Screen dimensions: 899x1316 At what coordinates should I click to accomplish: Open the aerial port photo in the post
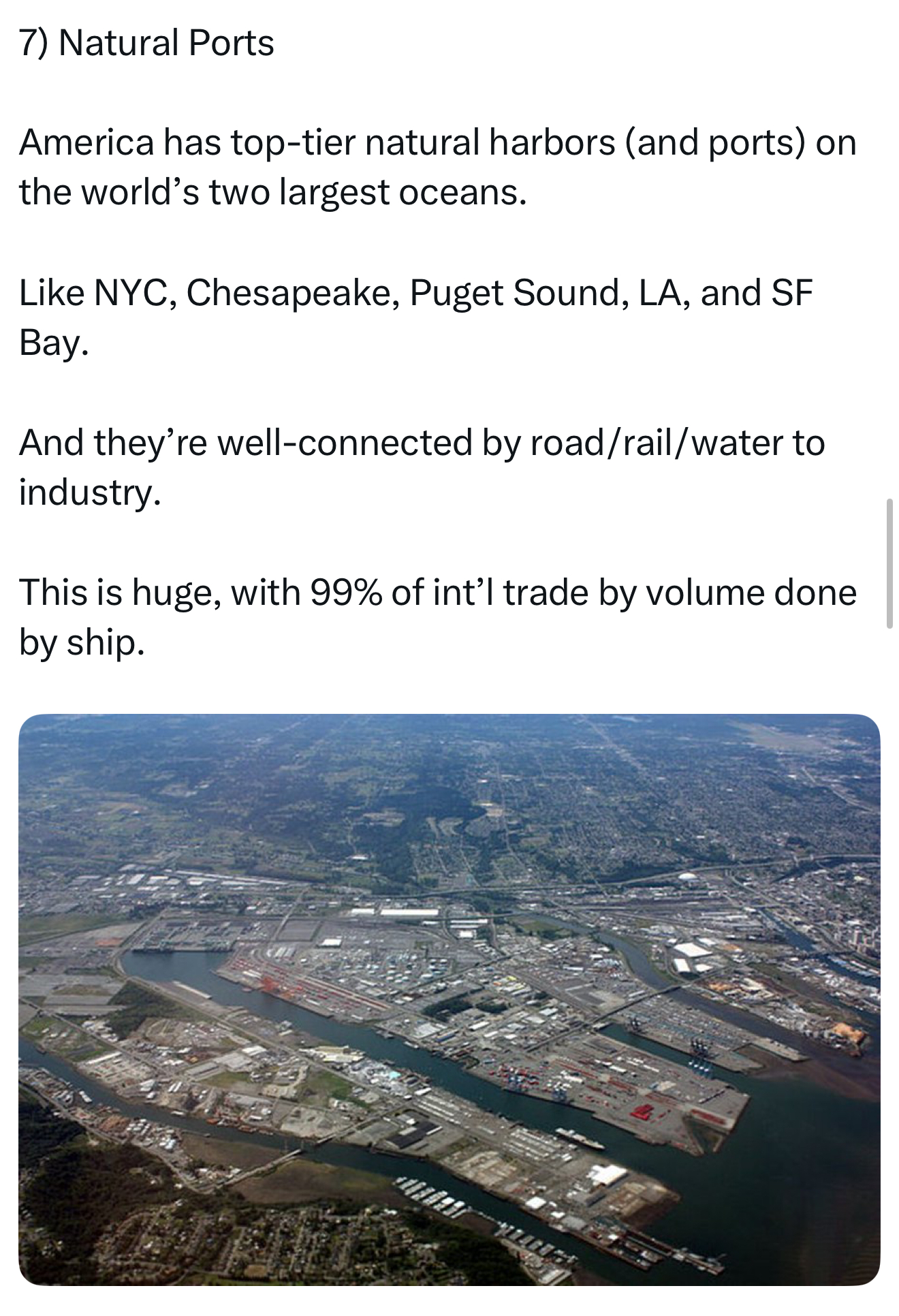[x=449, y=999]
